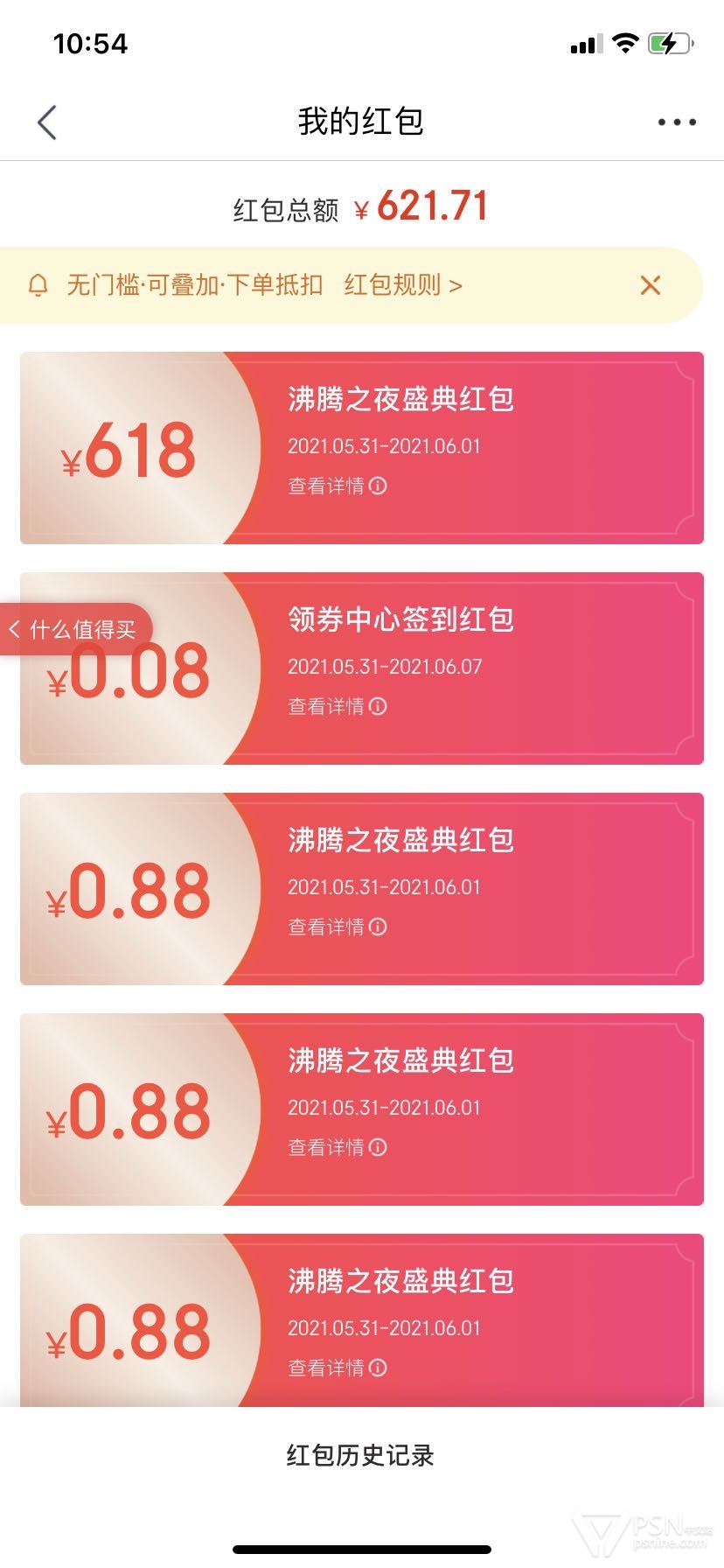Screen dimensions: 724x1568
Task: Open the three-dot overflow menu
Action: pyautogui.click(x=677, y=122)
